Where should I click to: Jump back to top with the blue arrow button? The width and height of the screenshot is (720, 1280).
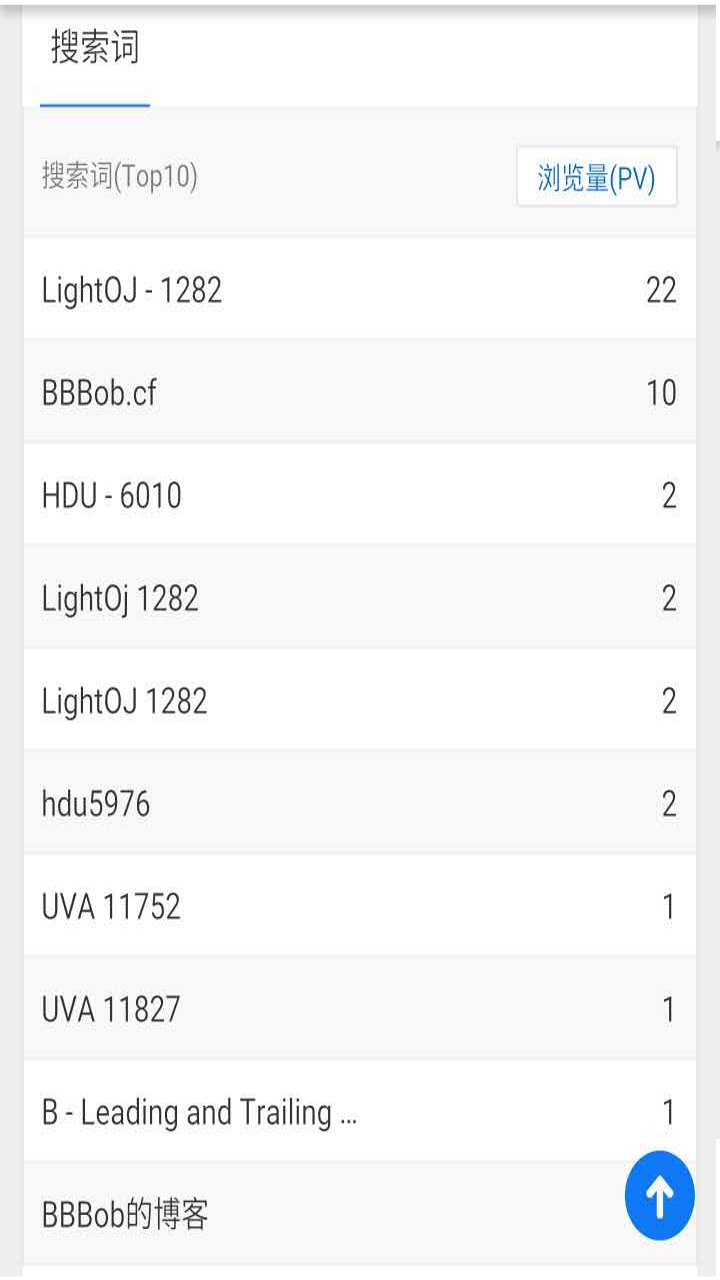point(659,1196)
